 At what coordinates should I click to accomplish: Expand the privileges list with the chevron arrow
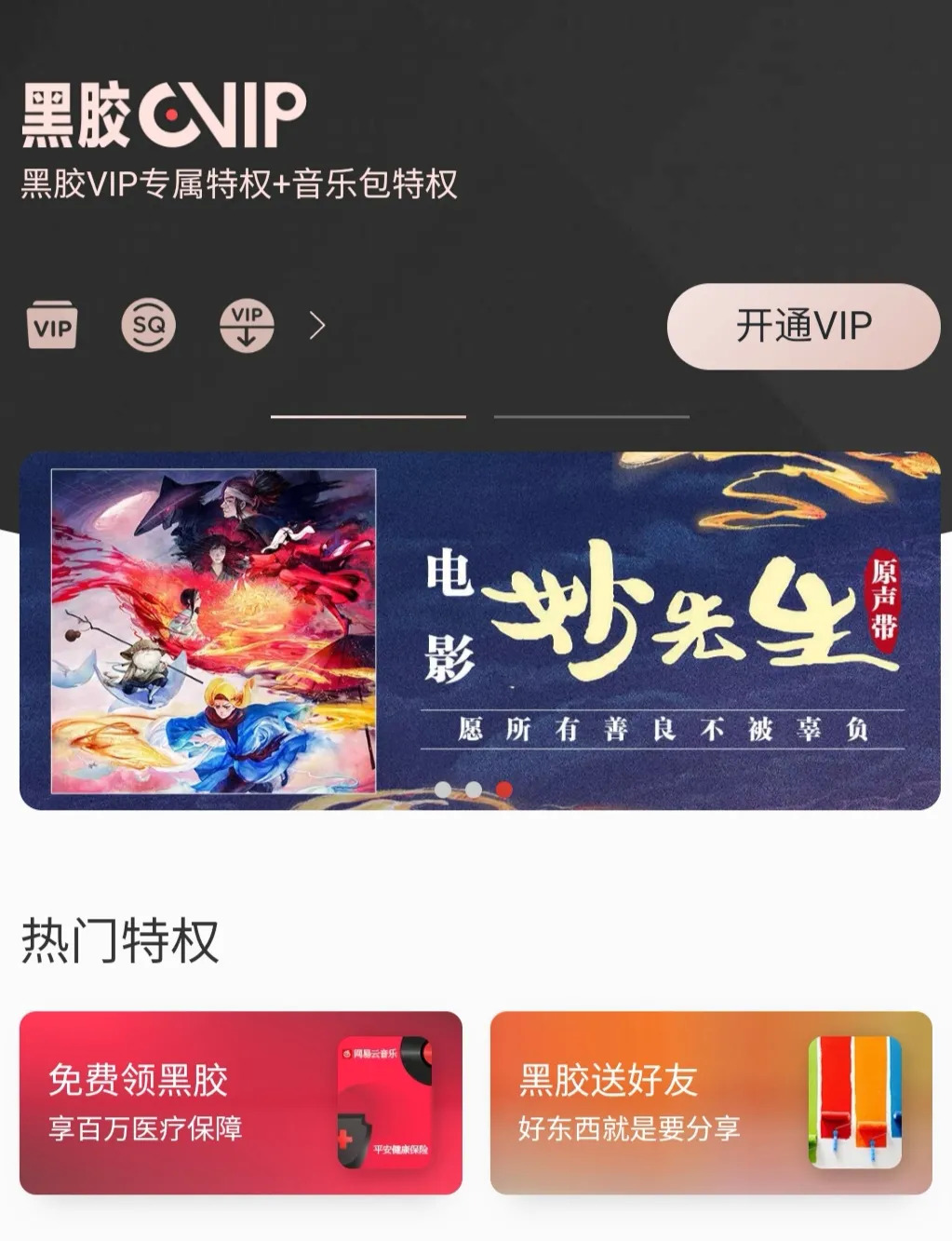tap(317, 326)
